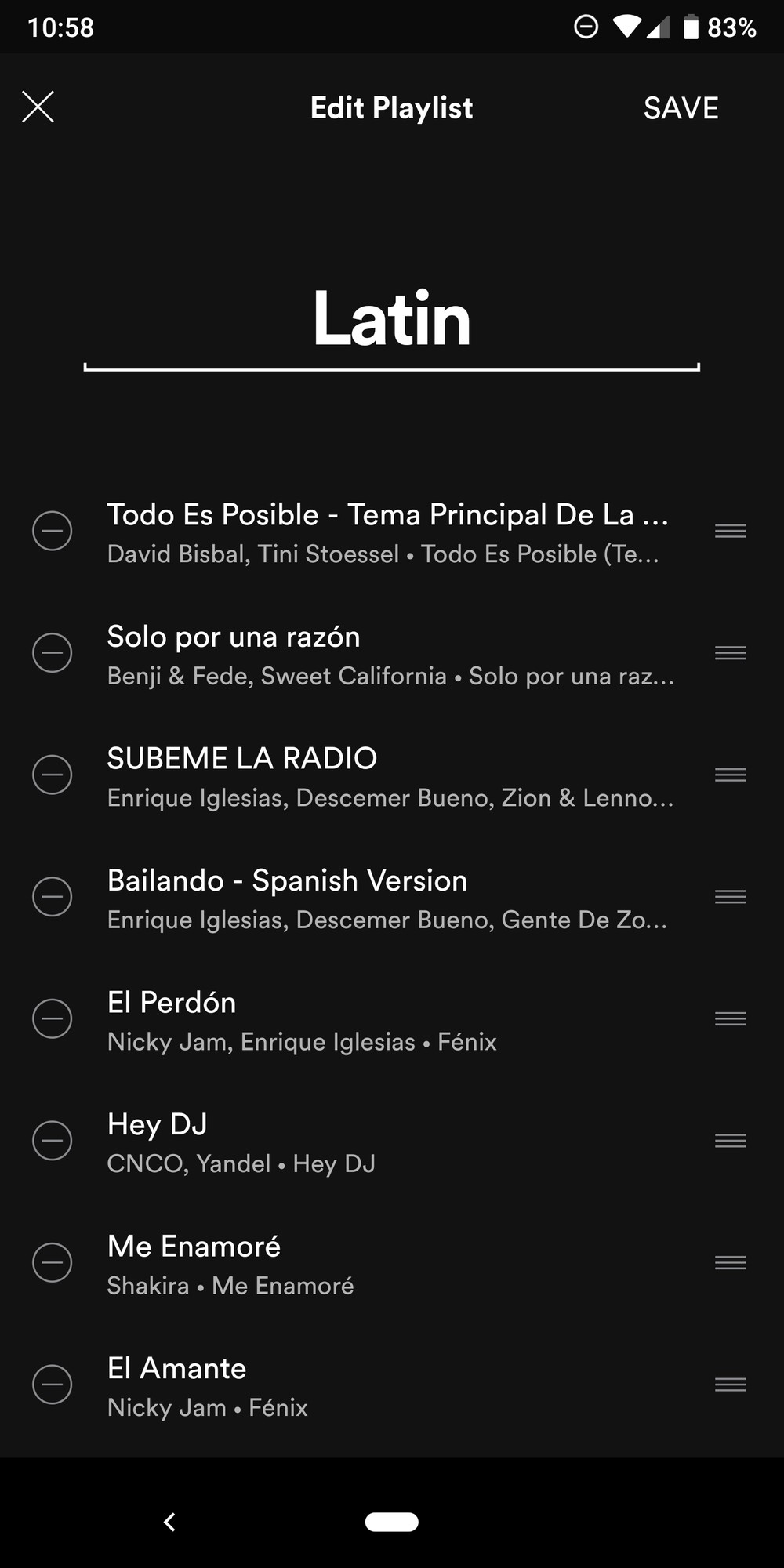
Task: Close the Edit Playlist screen
Action: coord(38,107)
